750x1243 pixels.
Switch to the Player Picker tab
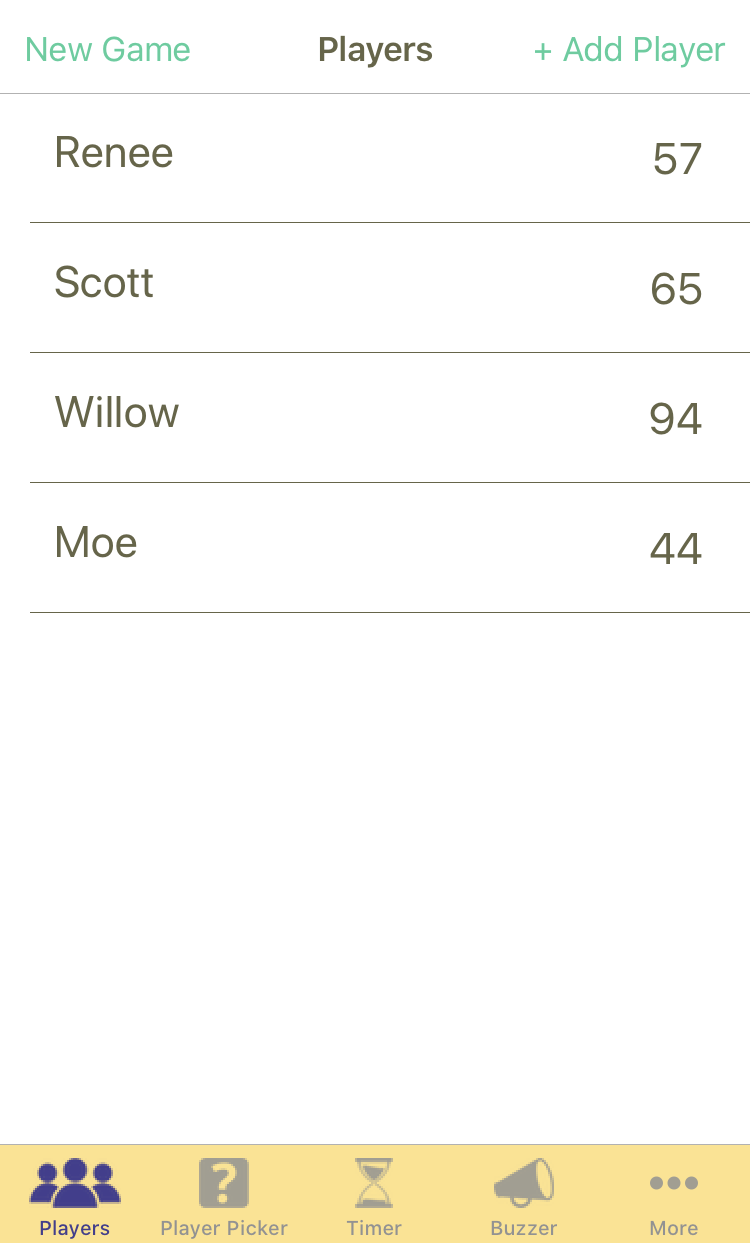[x=224, y=1195]
